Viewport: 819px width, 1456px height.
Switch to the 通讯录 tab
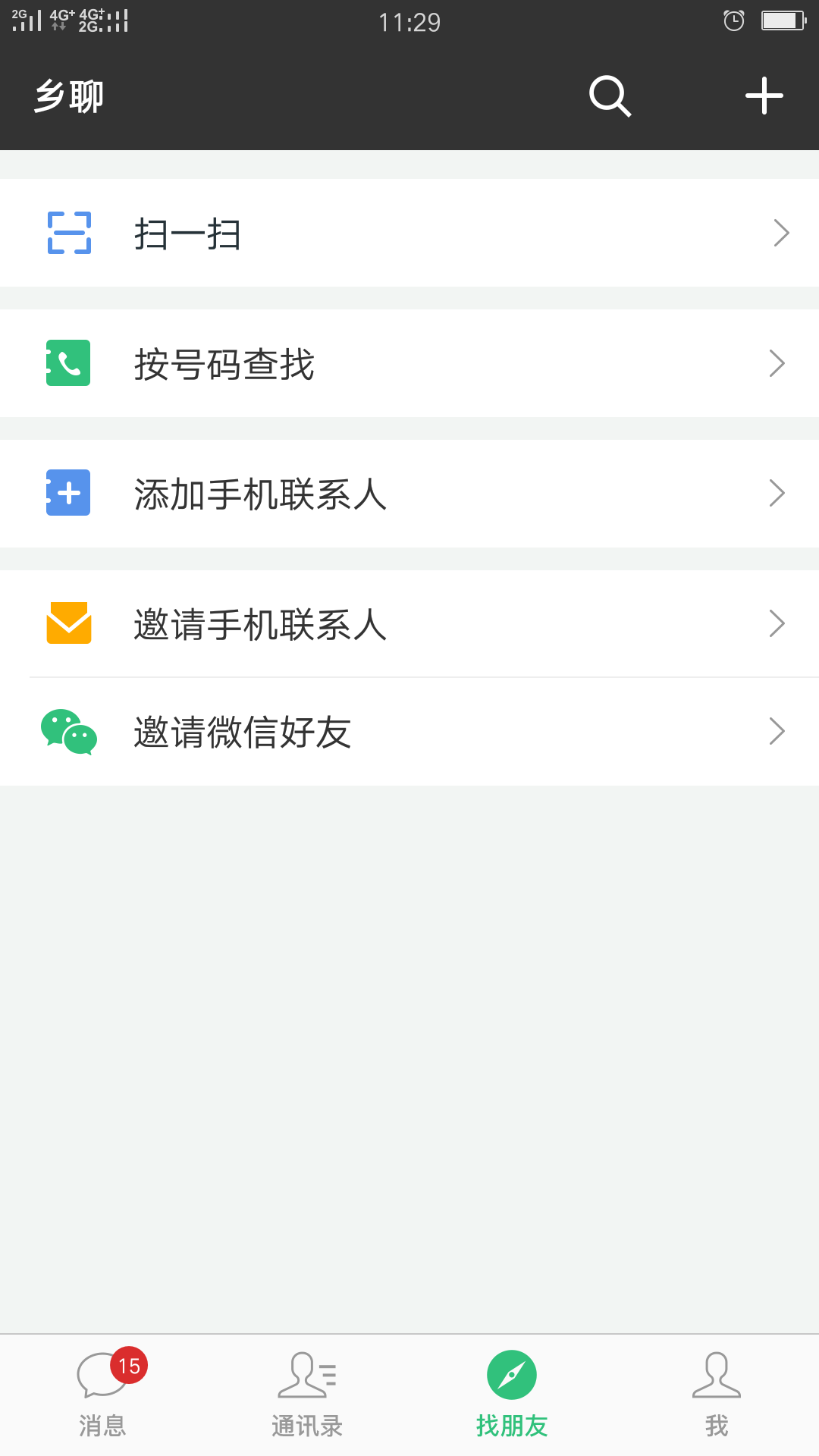[x=307, y=1395]
